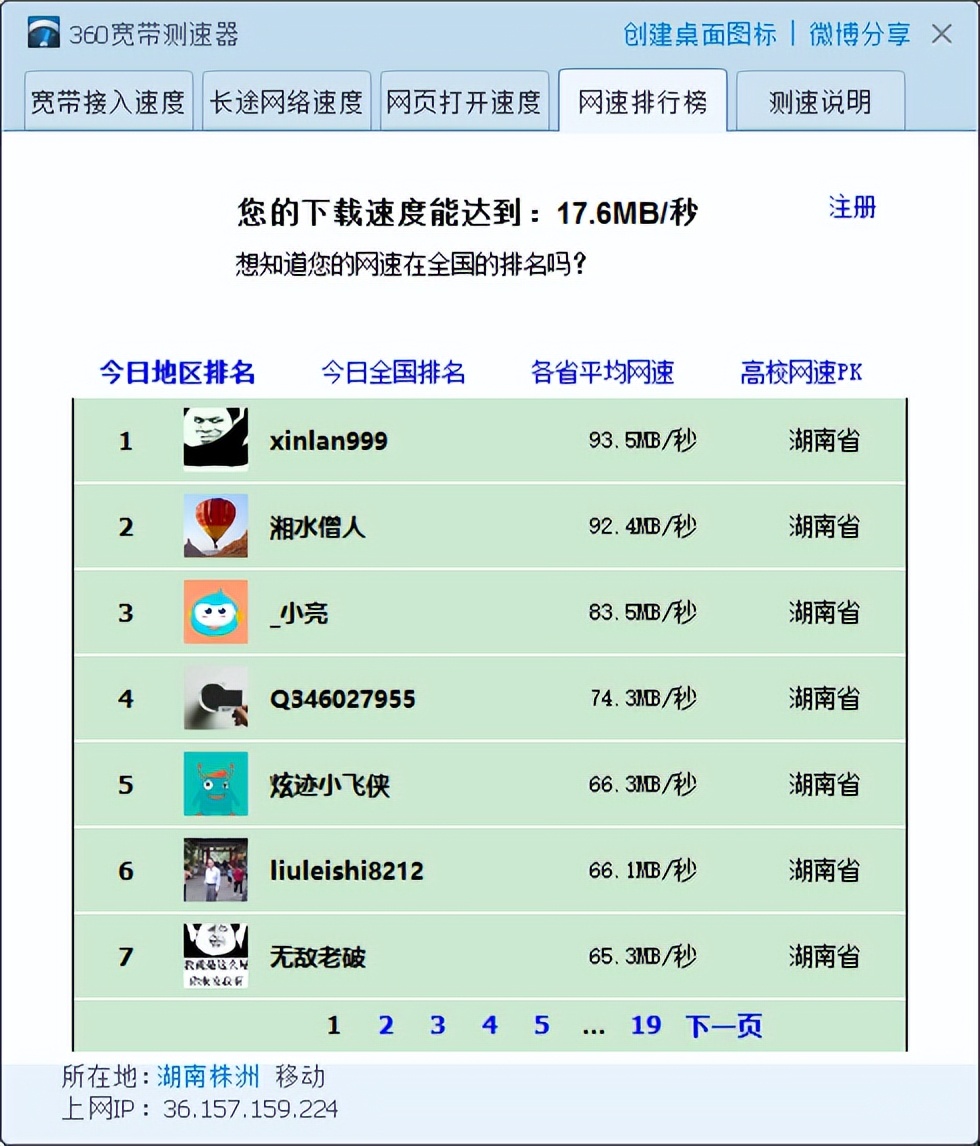The height and width of the screenshot is (1146, 980).
Task: Open 微博分享 sharing
Action: pyautogui.click(x=857, y=33)
